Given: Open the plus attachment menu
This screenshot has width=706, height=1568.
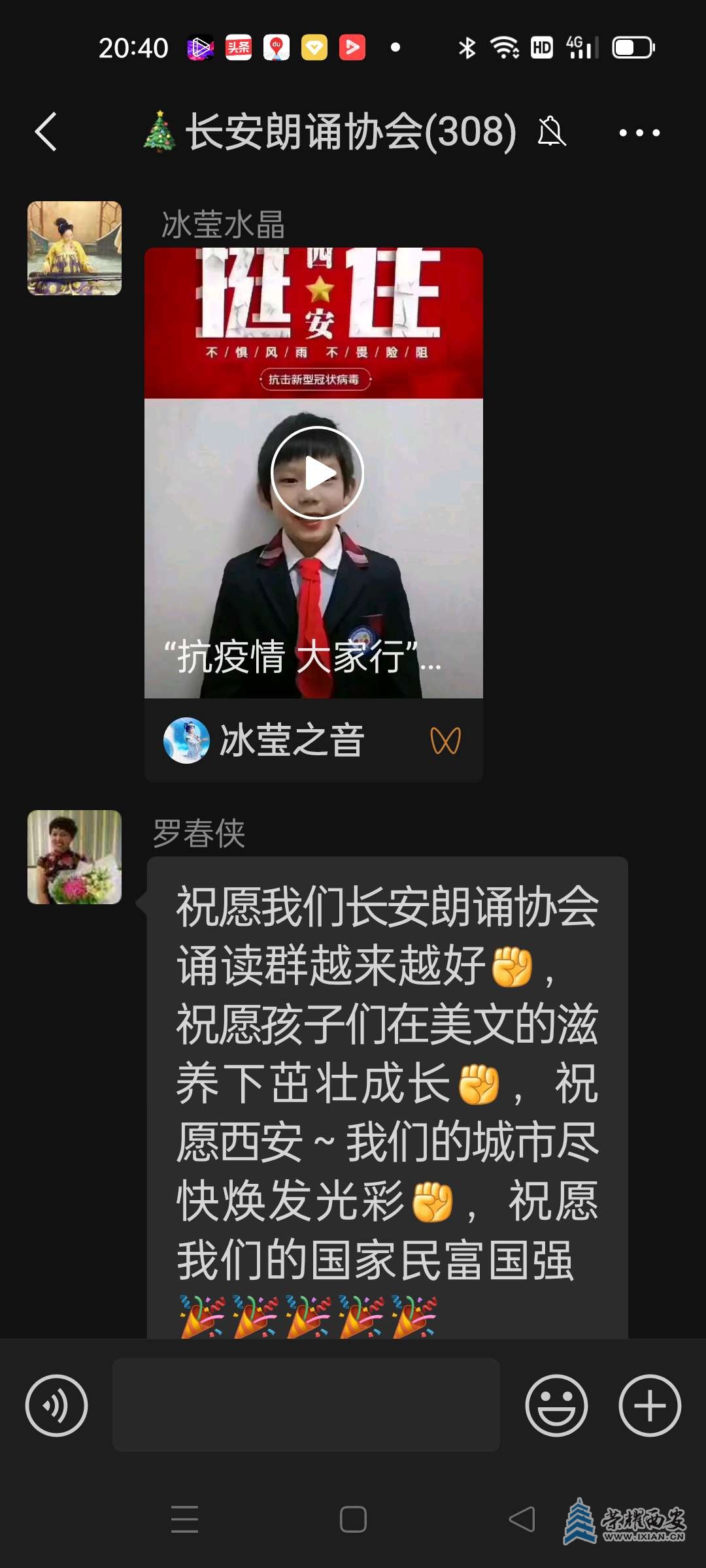Looking at the screenshot, I should pos(650,1406).
